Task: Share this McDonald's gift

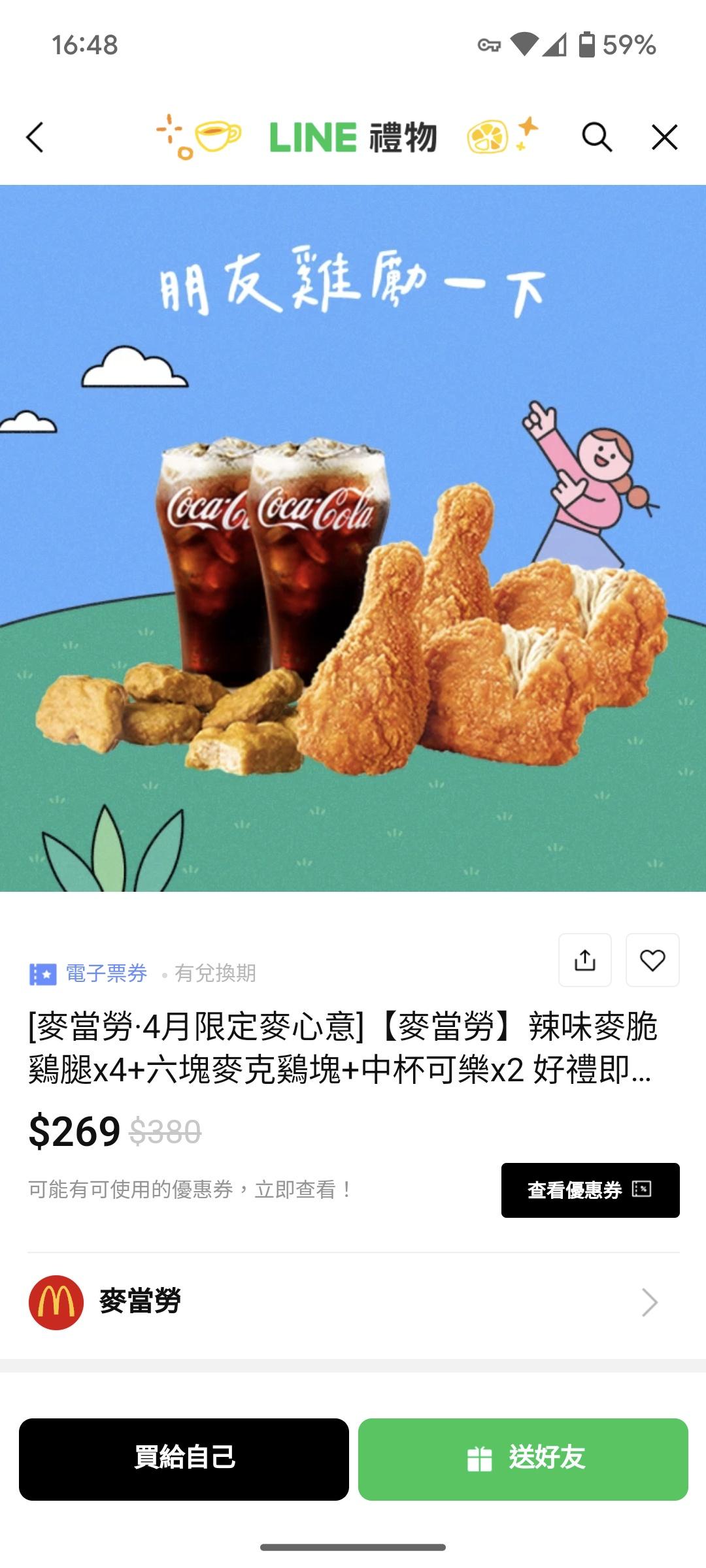Action: click(x=585, y=960)
